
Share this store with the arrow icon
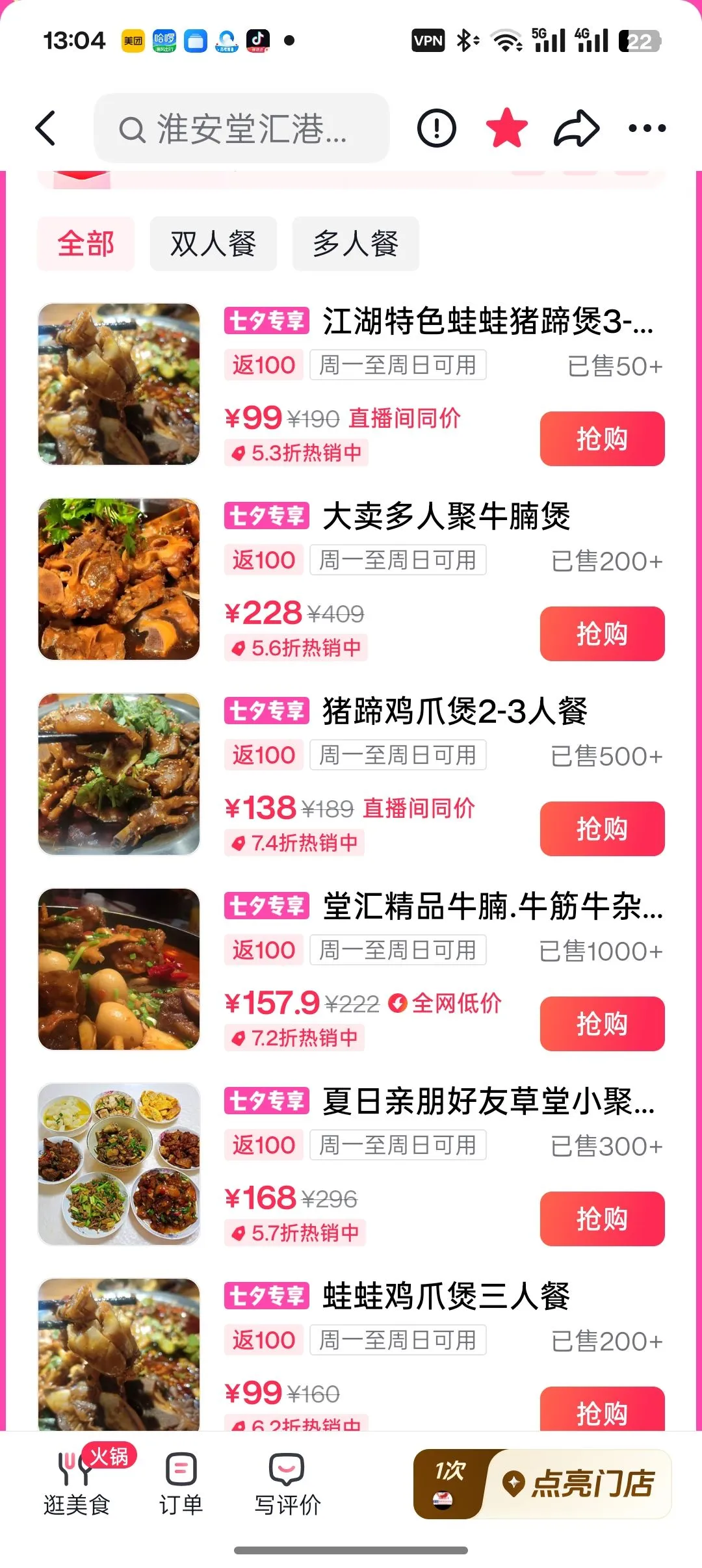tap(577, 128)
